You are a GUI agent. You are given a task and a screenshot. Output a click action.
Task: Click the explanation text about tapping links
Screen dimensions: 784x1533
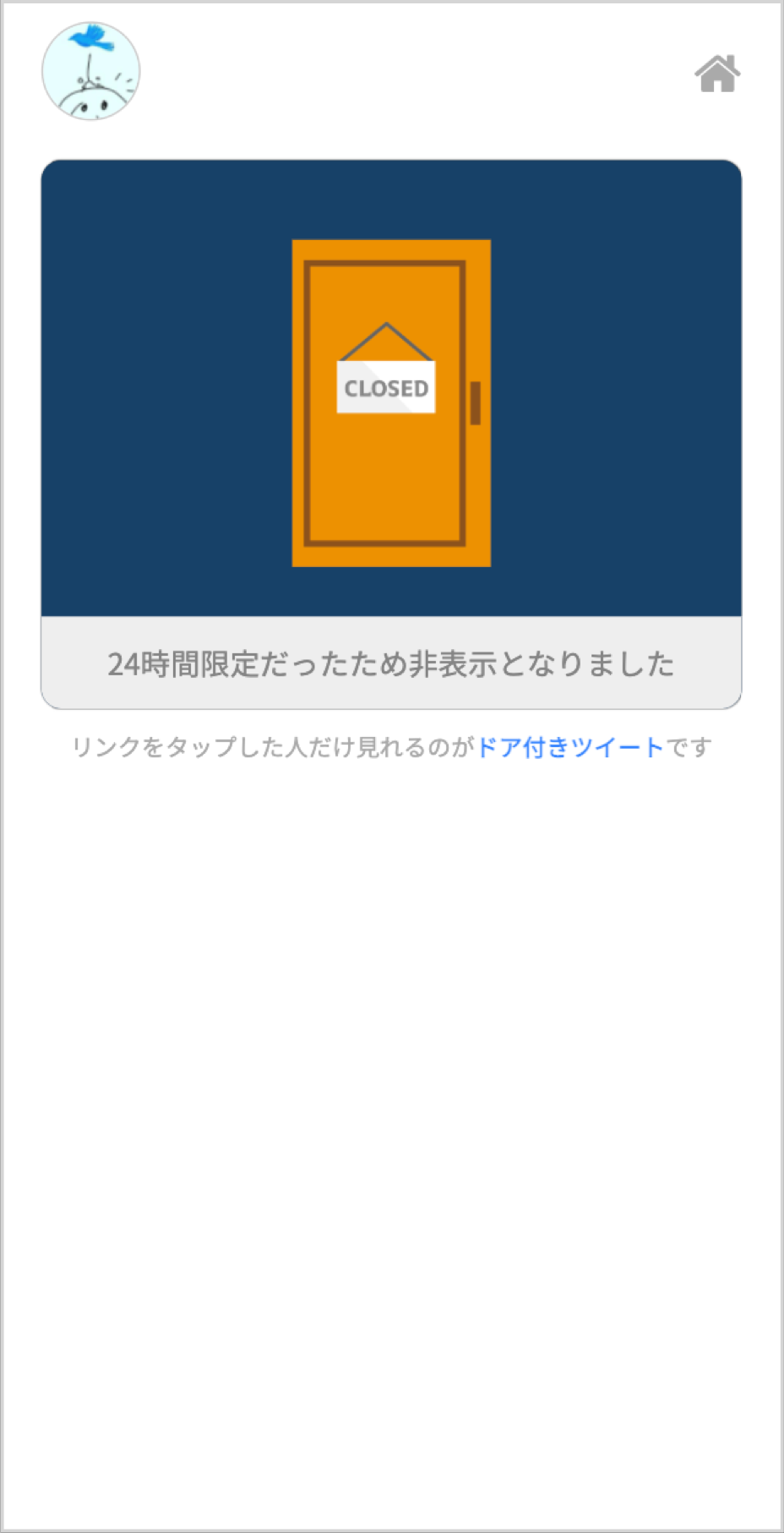point(391,747)
